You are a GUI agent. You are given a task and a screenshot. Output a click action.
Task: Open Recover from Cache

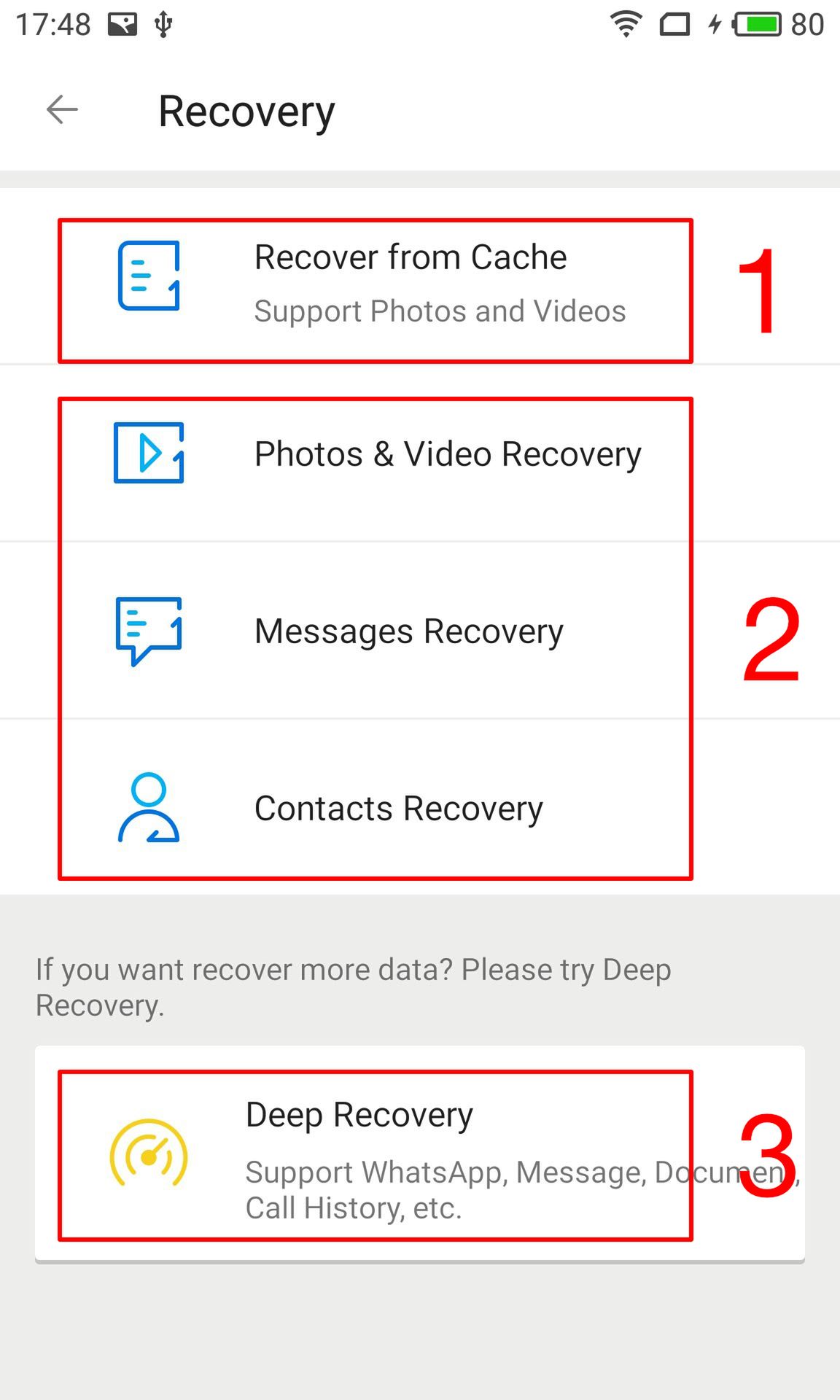(x=420, y=276)
